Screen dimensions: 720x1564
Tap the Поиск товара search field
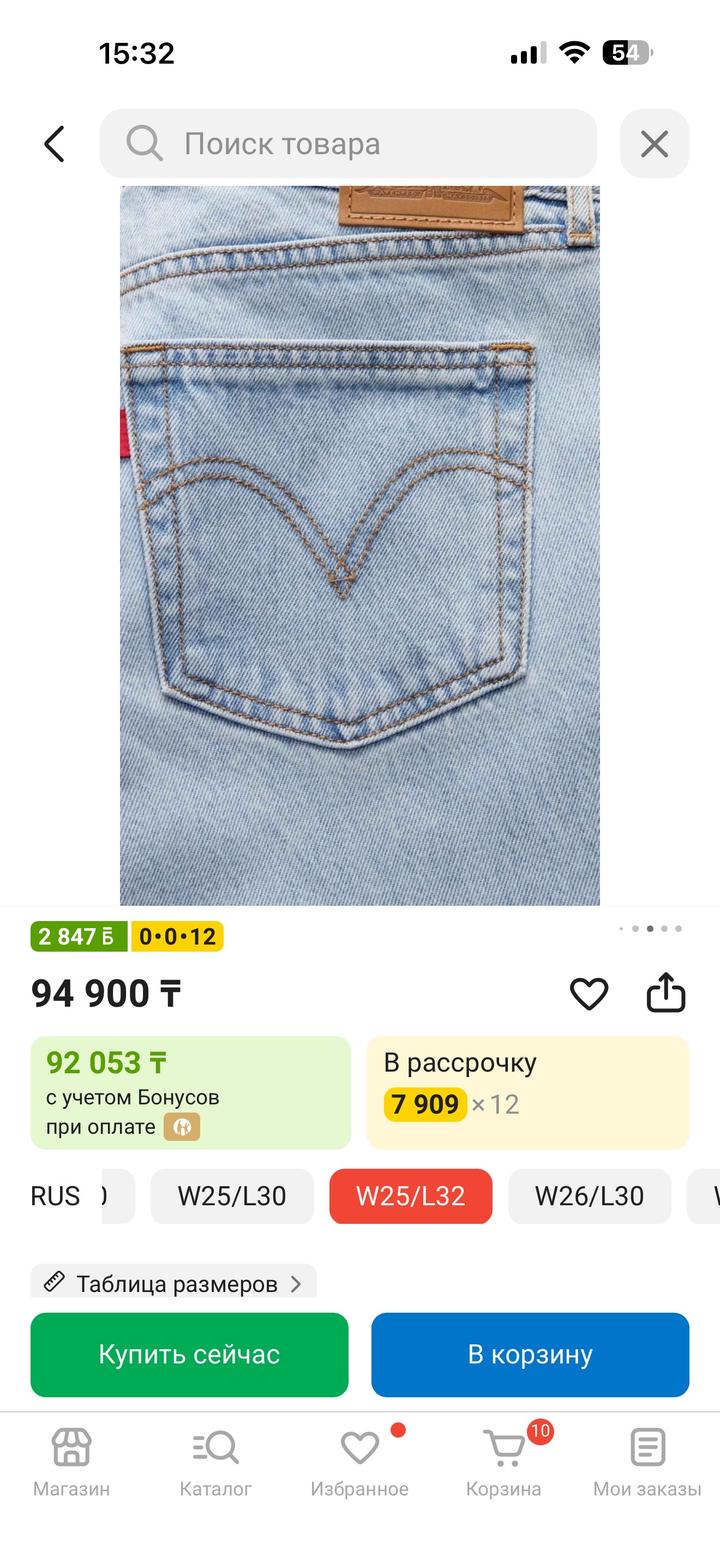click(x=348, y=144)
